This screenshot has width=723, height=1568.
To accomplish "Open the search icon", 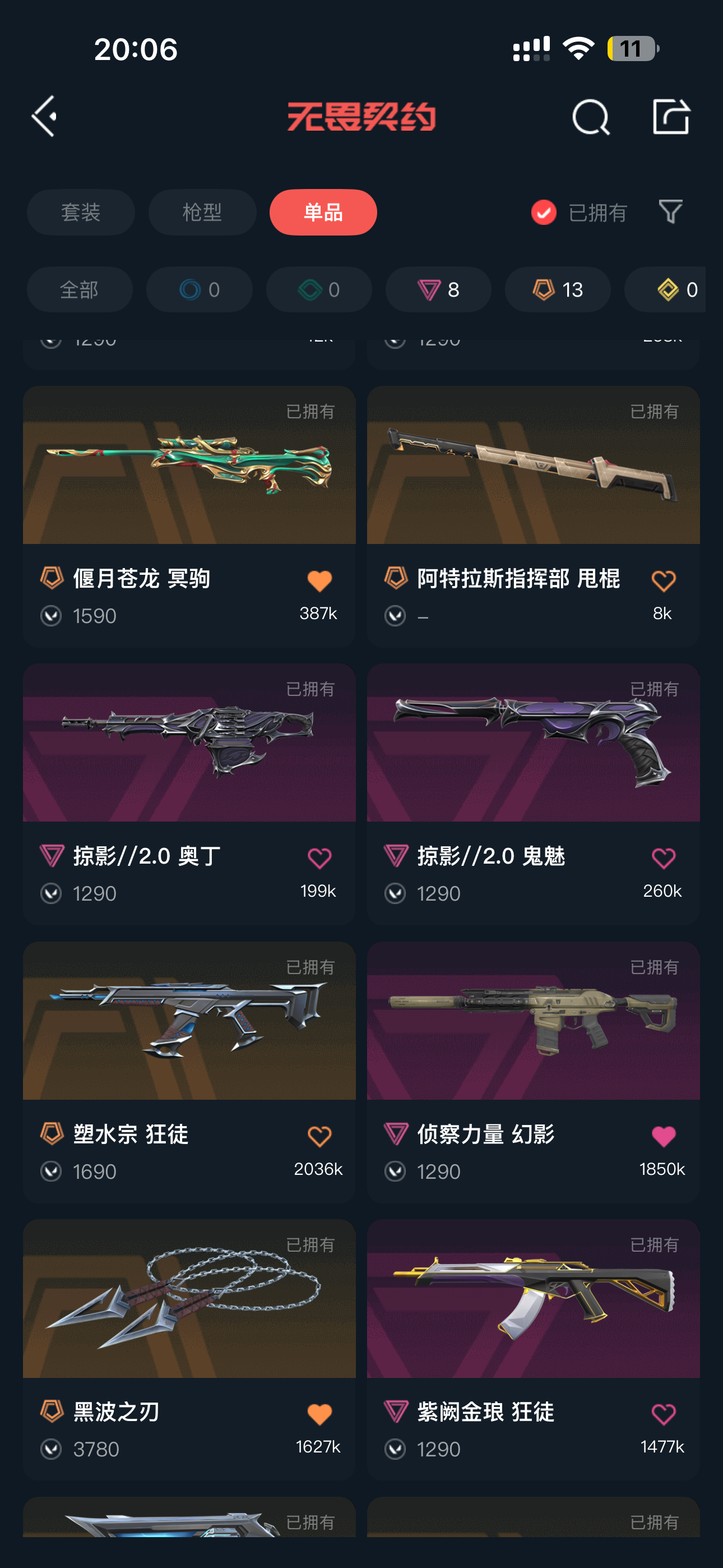I will coord(590,117).
